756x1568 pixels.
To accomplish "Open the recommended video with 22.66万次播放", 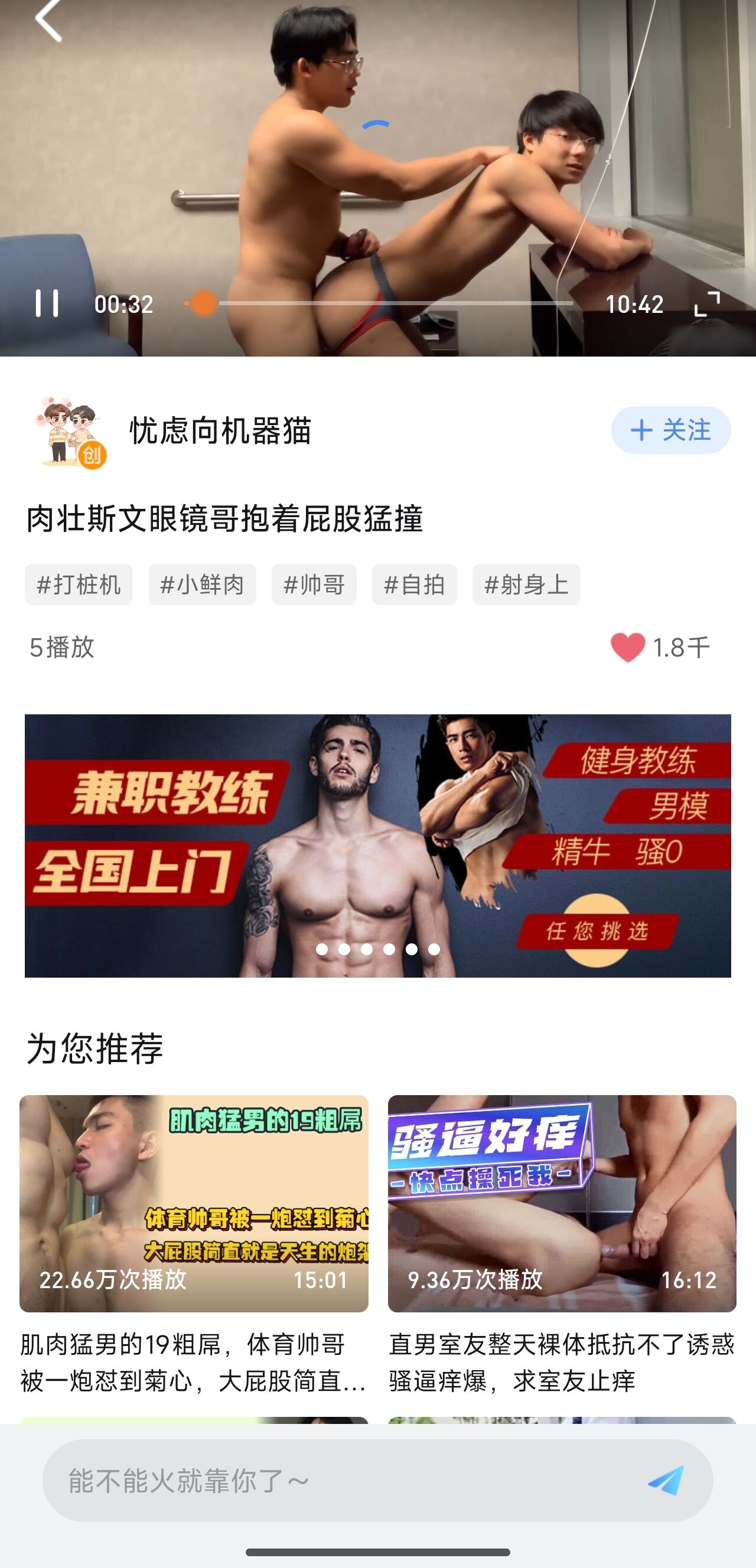I will [194, 1203].
